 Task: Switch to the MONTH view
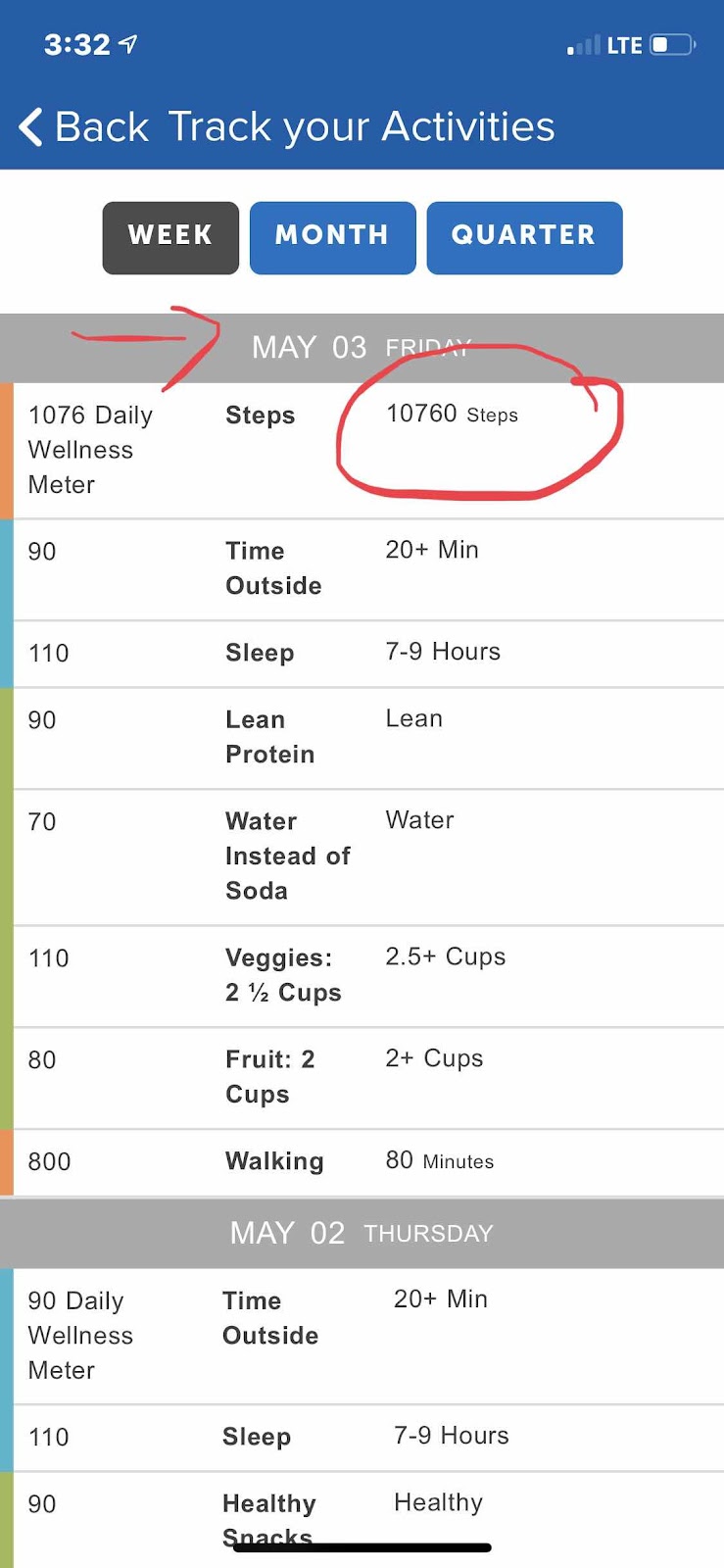click(x=333, y=237)
